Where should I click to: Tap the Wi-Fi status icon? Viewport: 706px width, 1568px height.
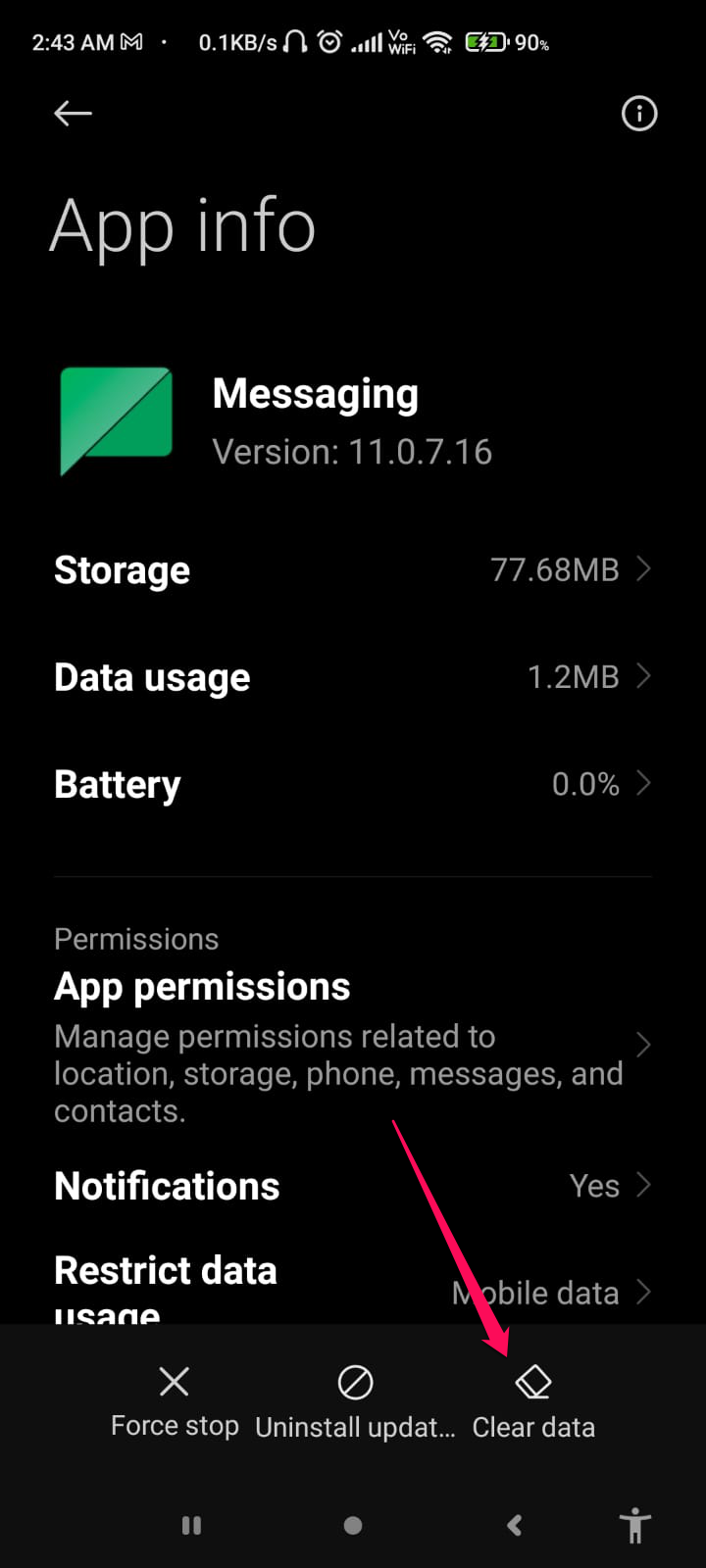coord(437,41)
